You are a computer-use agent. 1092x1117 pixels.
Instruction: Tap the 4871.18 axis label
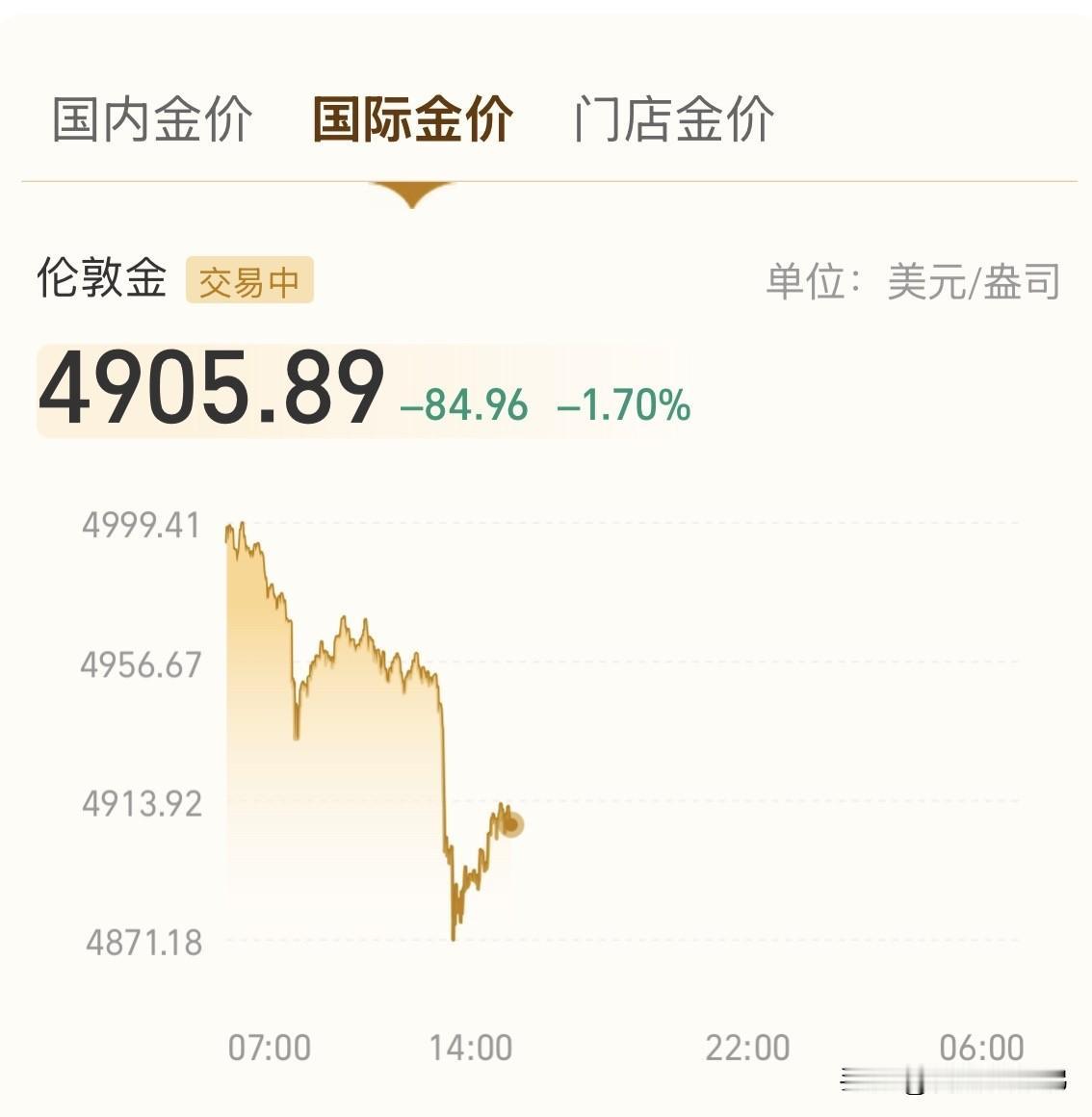point(141,945)
